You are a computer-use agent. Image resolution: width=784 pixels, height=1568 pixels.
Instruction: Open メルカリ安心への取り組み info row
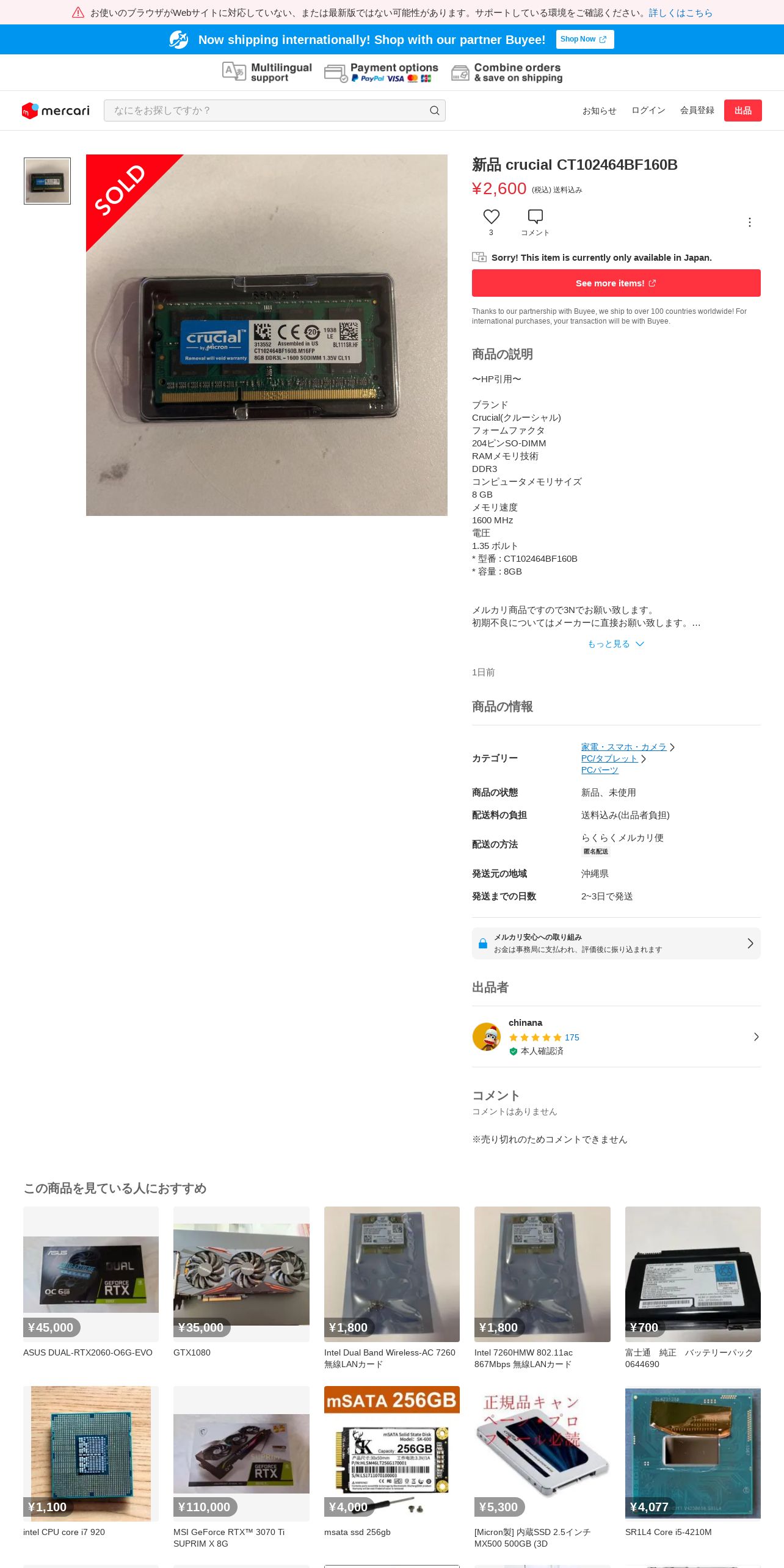(x=616, y=943)
